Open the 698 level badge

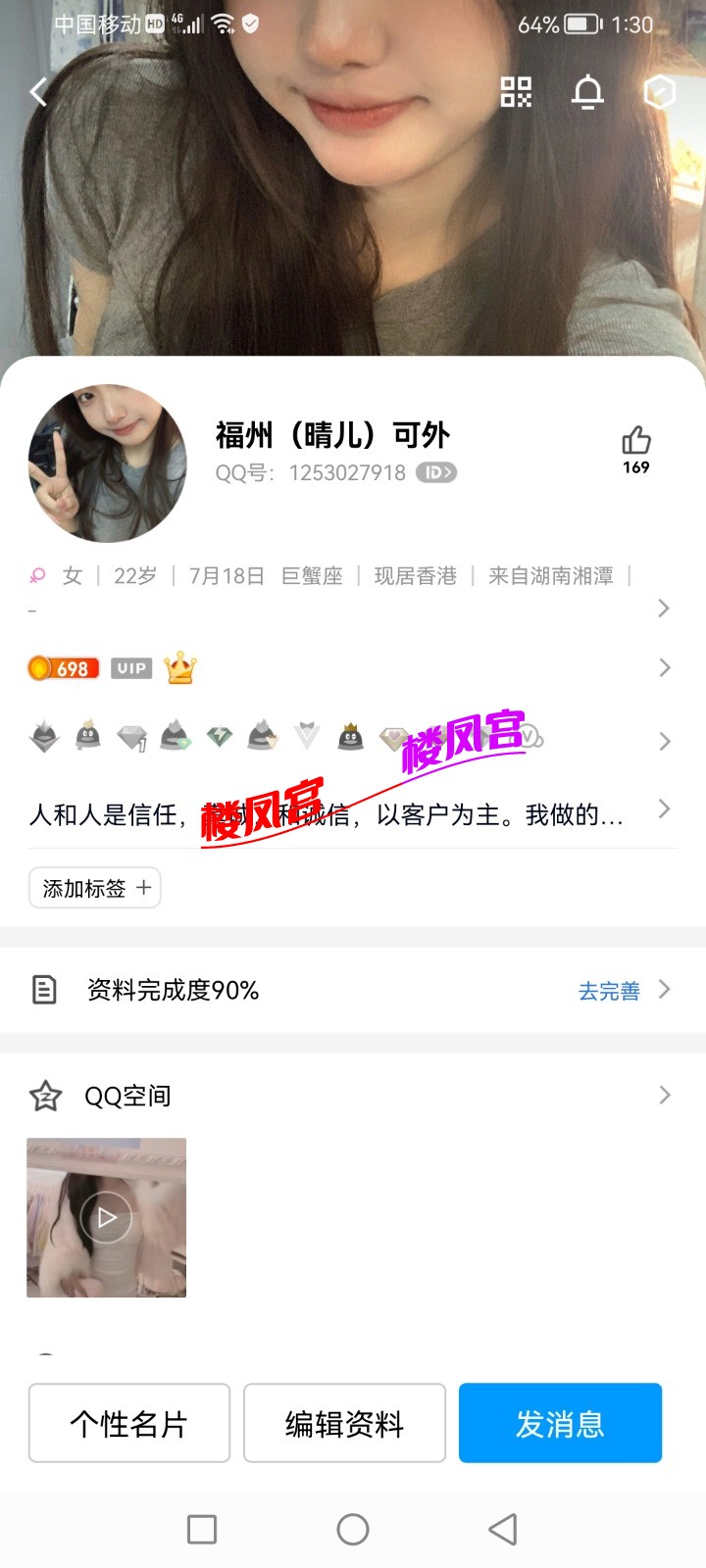point(63,667)
